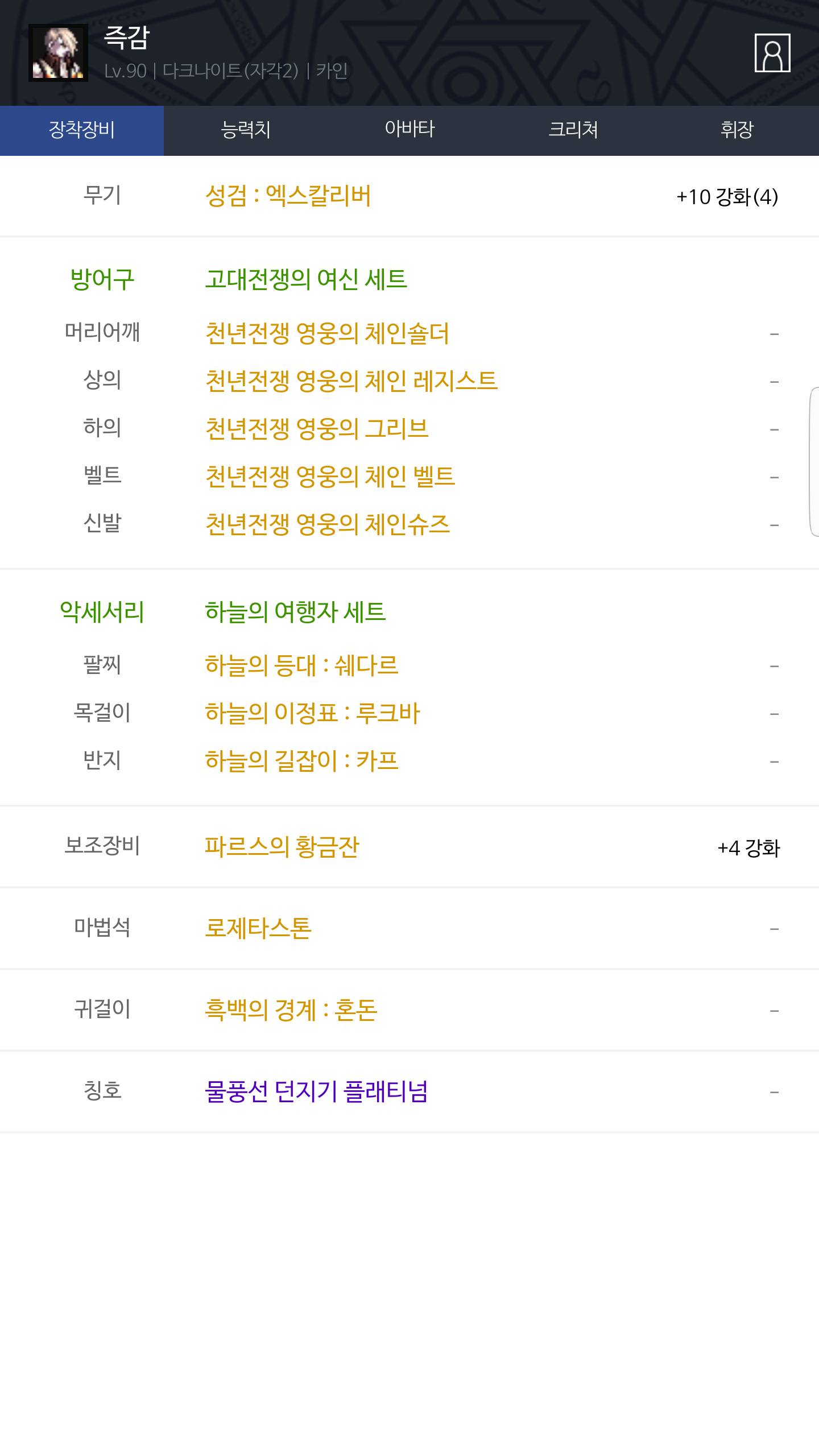Viewport: 819px width, 1456px height.
Task: Open the profile icon in the header
Action: (x=772, y=53)
